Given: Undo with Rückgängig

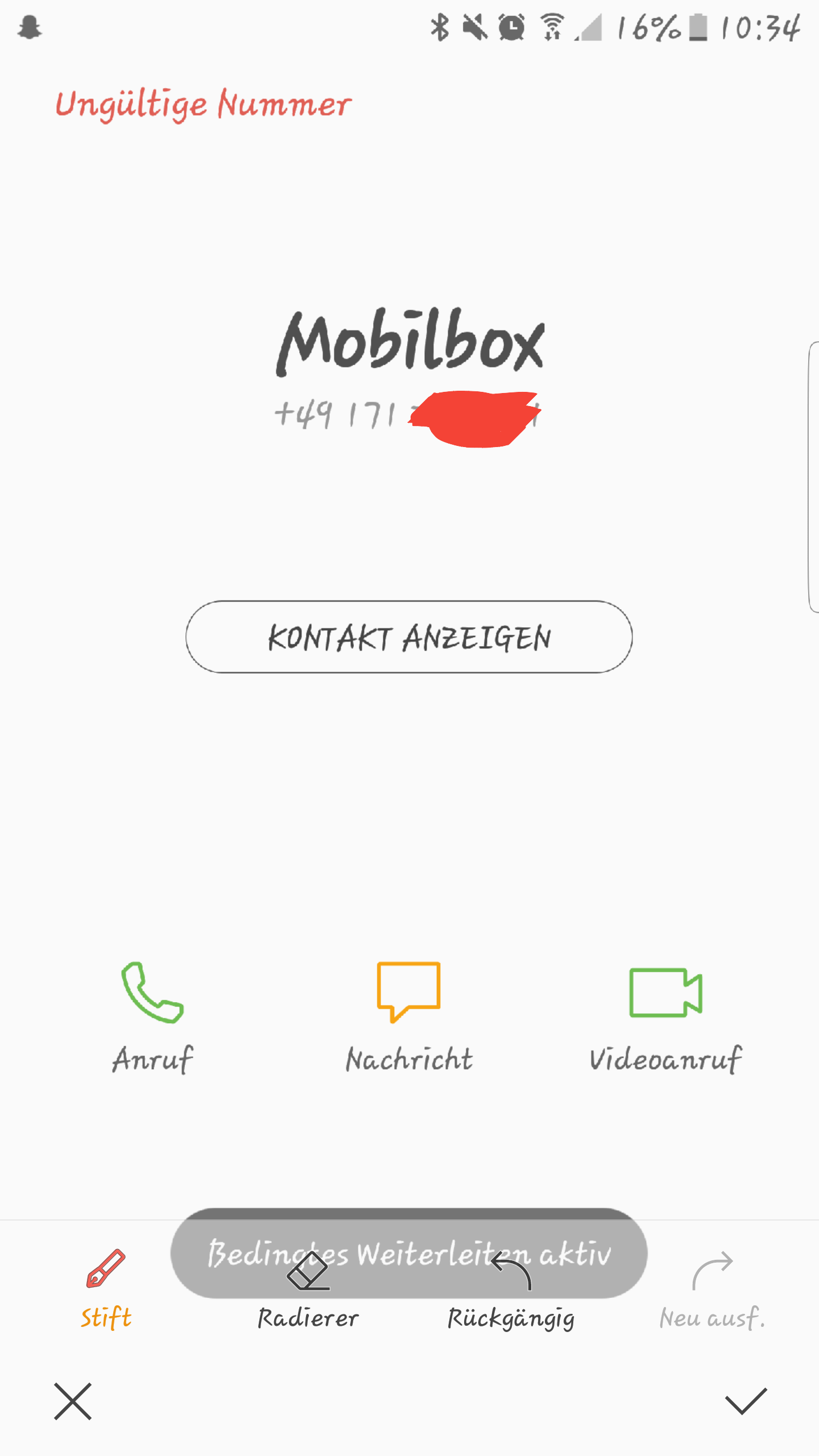Looking at the screenshot, I should [511, 1290].
